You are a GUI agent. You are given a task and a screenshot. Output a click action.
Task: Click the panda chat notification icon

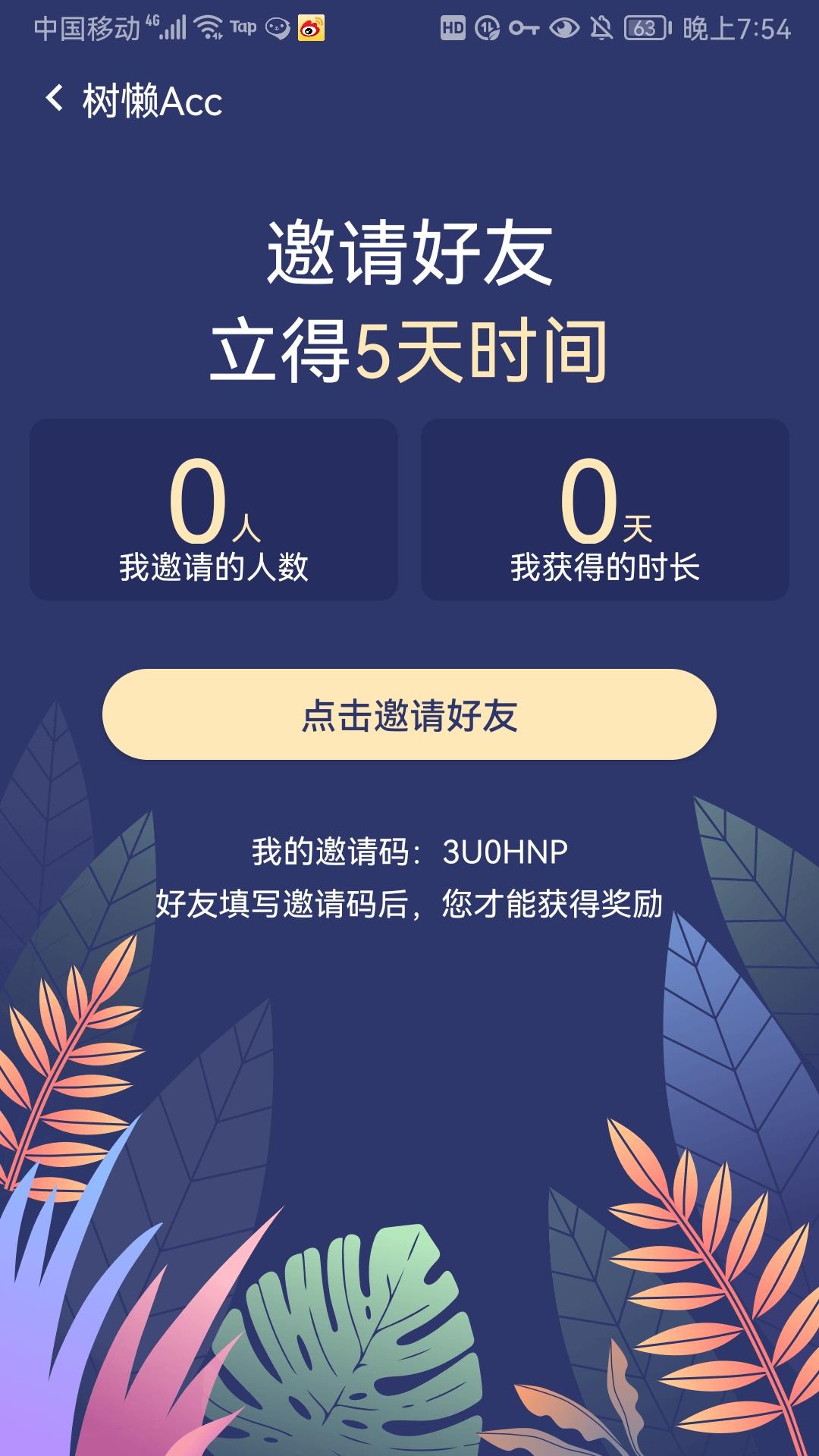pos(276,27)
